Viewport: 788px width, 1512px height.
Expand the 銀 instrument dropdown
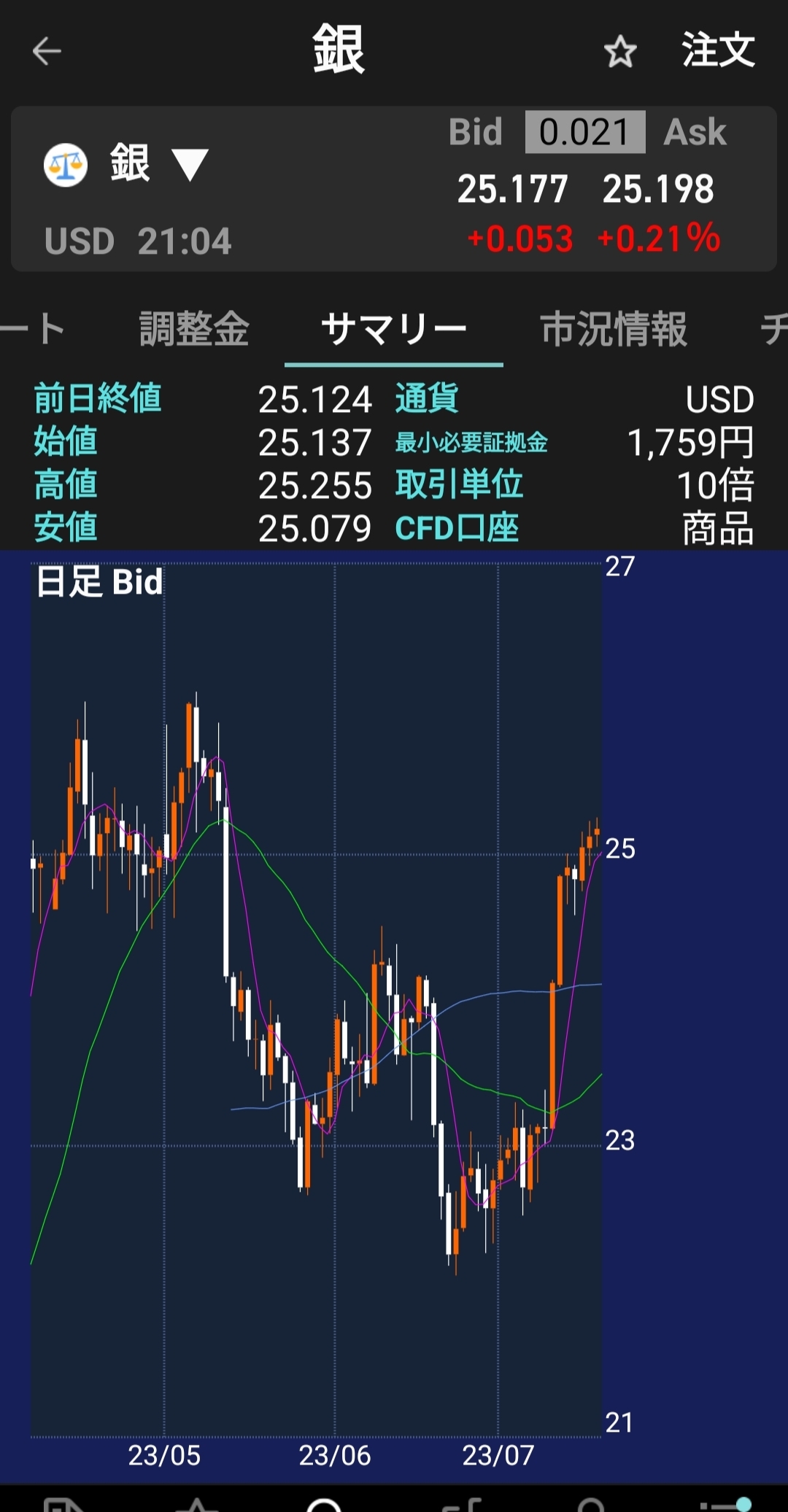pos(190,163)
